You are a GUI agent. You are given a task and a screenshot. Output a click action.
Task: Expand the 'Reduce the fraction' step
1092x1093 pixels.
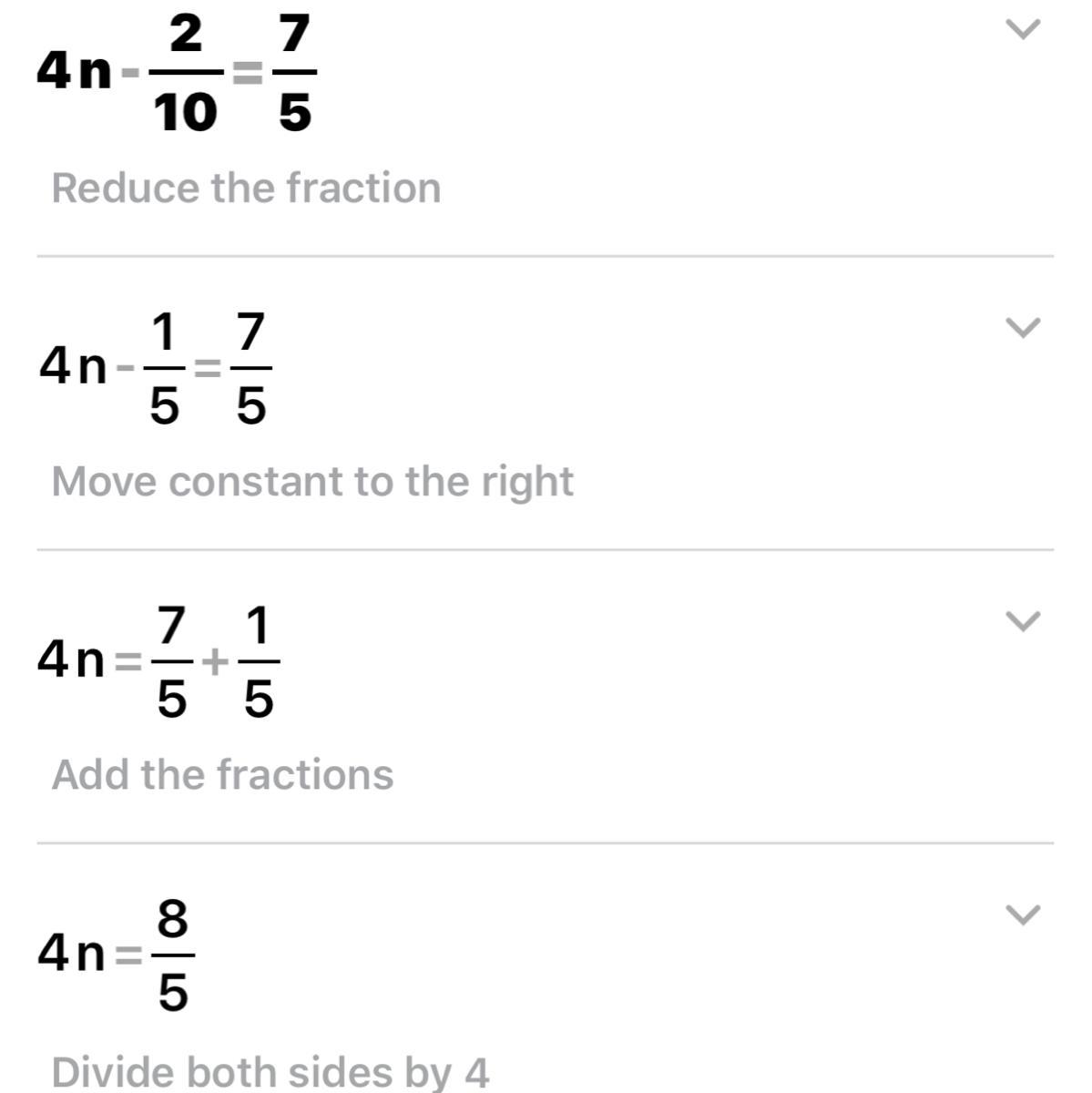tap(1022, 30)
